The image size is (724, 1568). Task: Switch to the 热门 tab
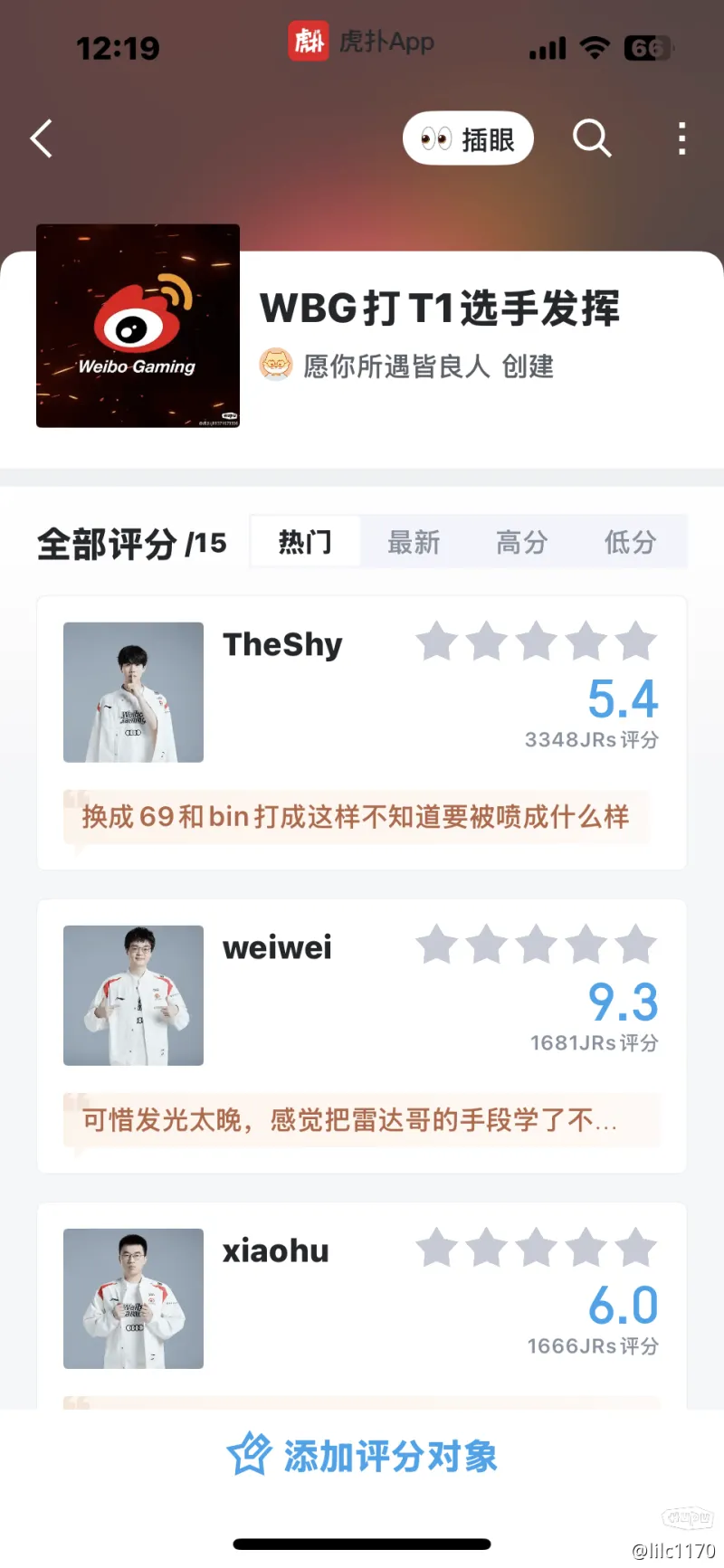coord(305,542)
